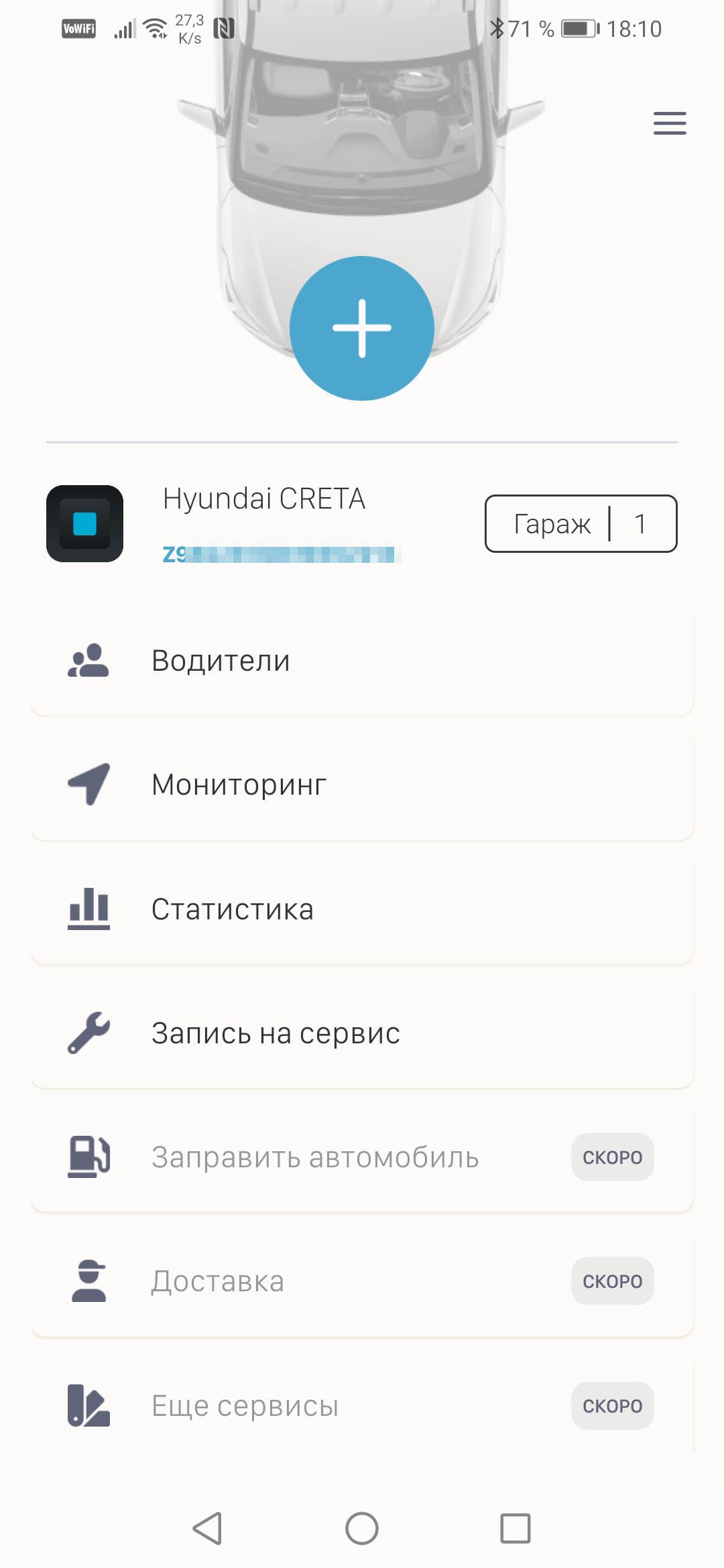Open the Гараж button
This screenshot has width=724, height=1568.
point(581,523)
